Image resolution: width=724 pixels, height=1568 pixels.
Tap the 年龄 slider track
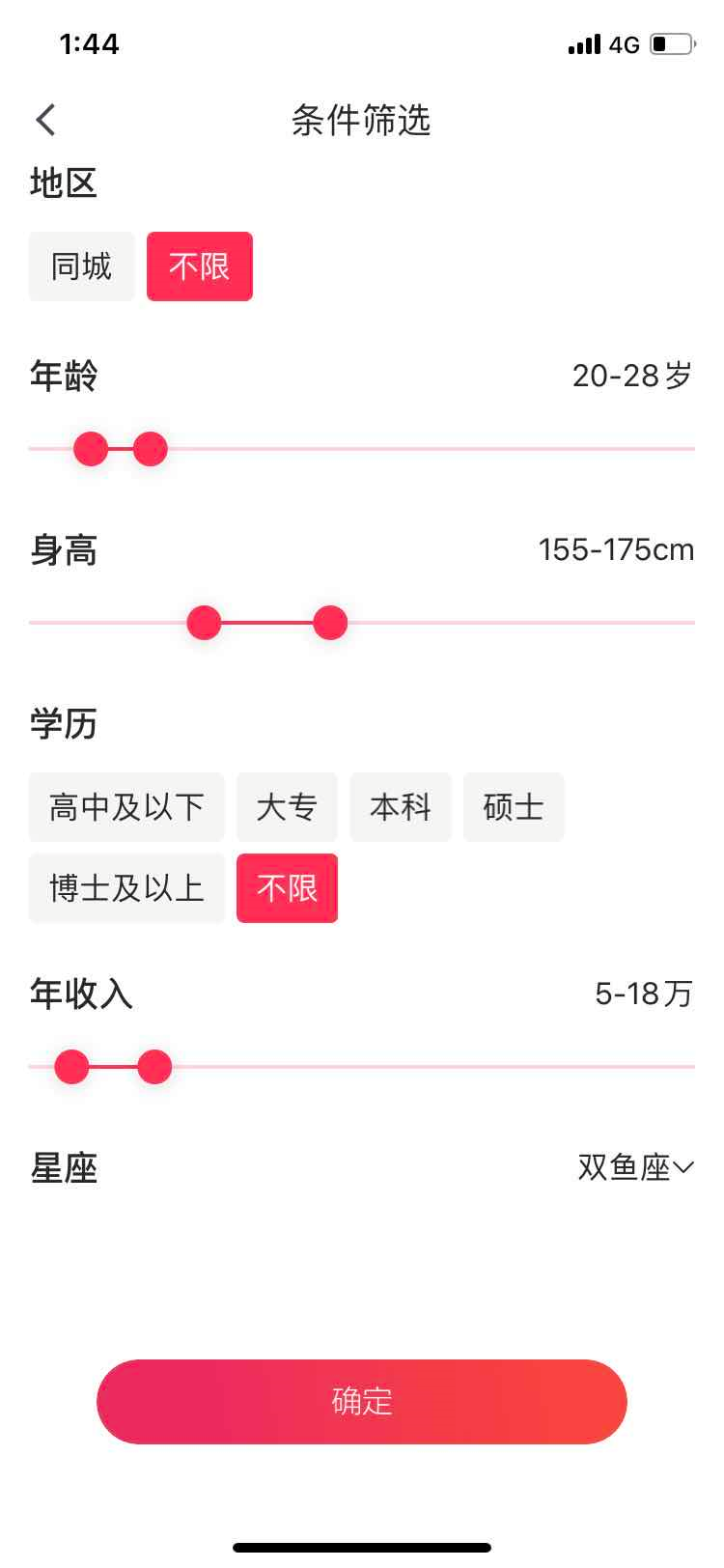(x=434, y=449)
